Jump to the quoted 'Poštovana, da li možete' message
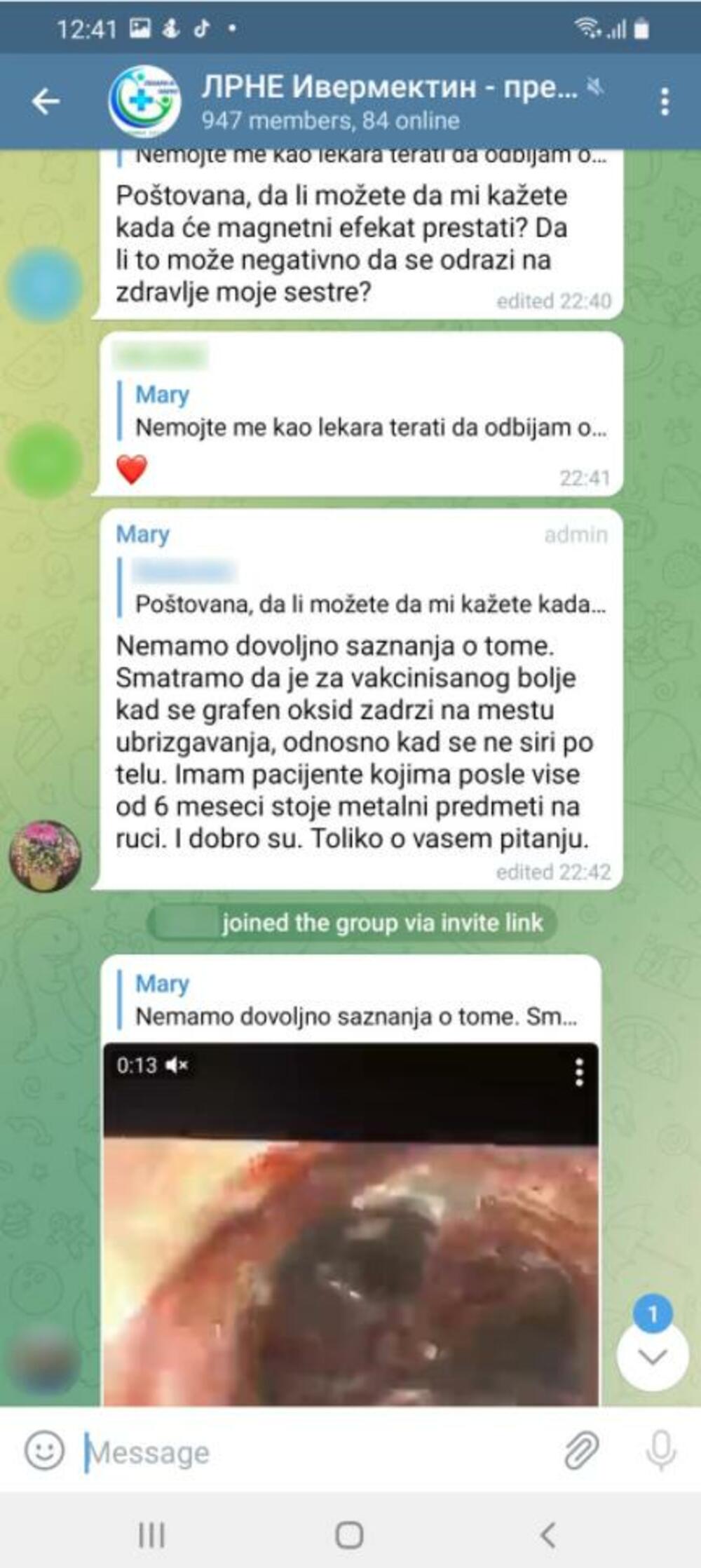Screen dimensions: 701x1568 point(363,589)
